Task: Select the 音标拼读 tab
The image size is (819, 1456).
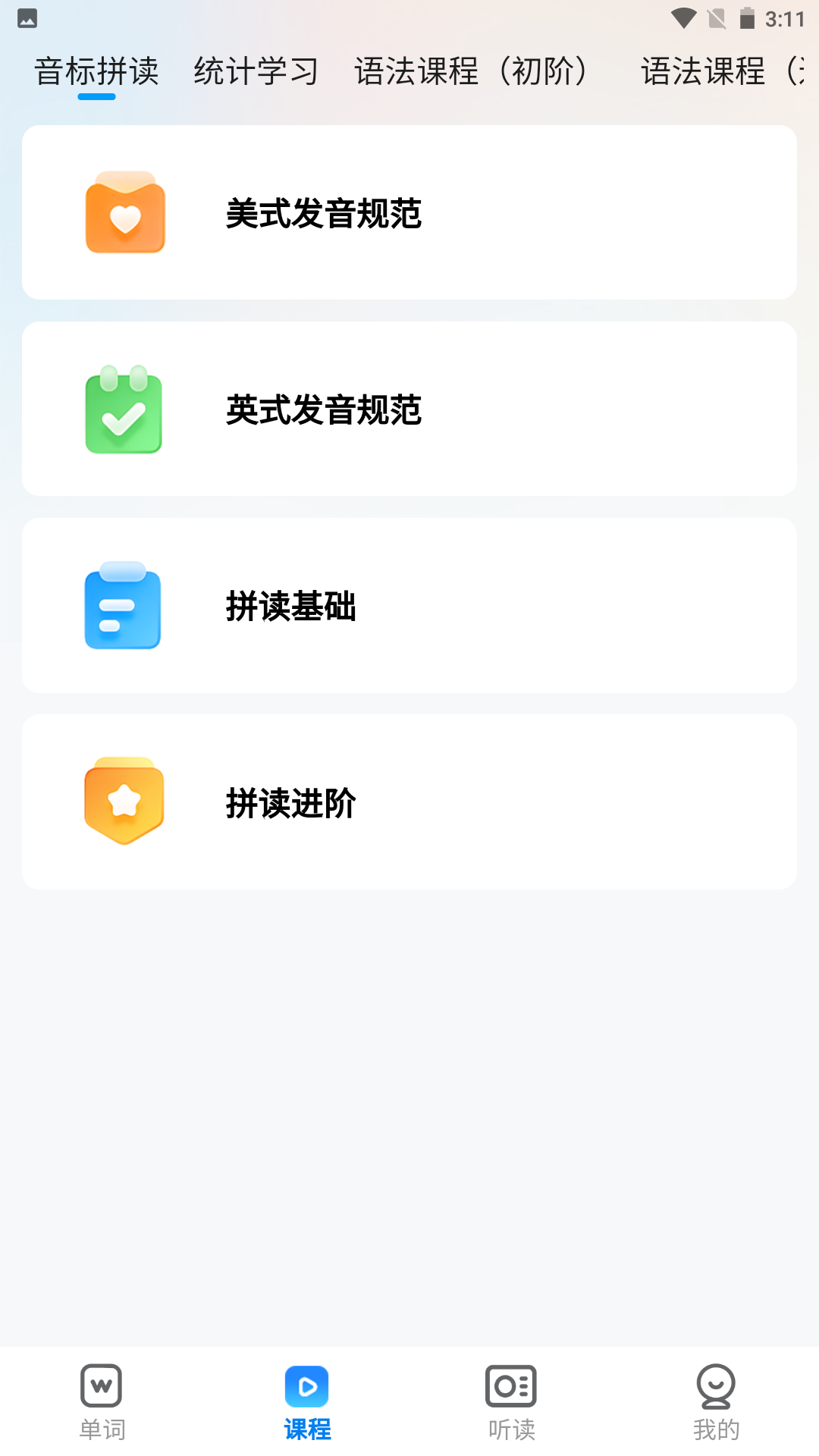Action: click(x=97, y=71)
